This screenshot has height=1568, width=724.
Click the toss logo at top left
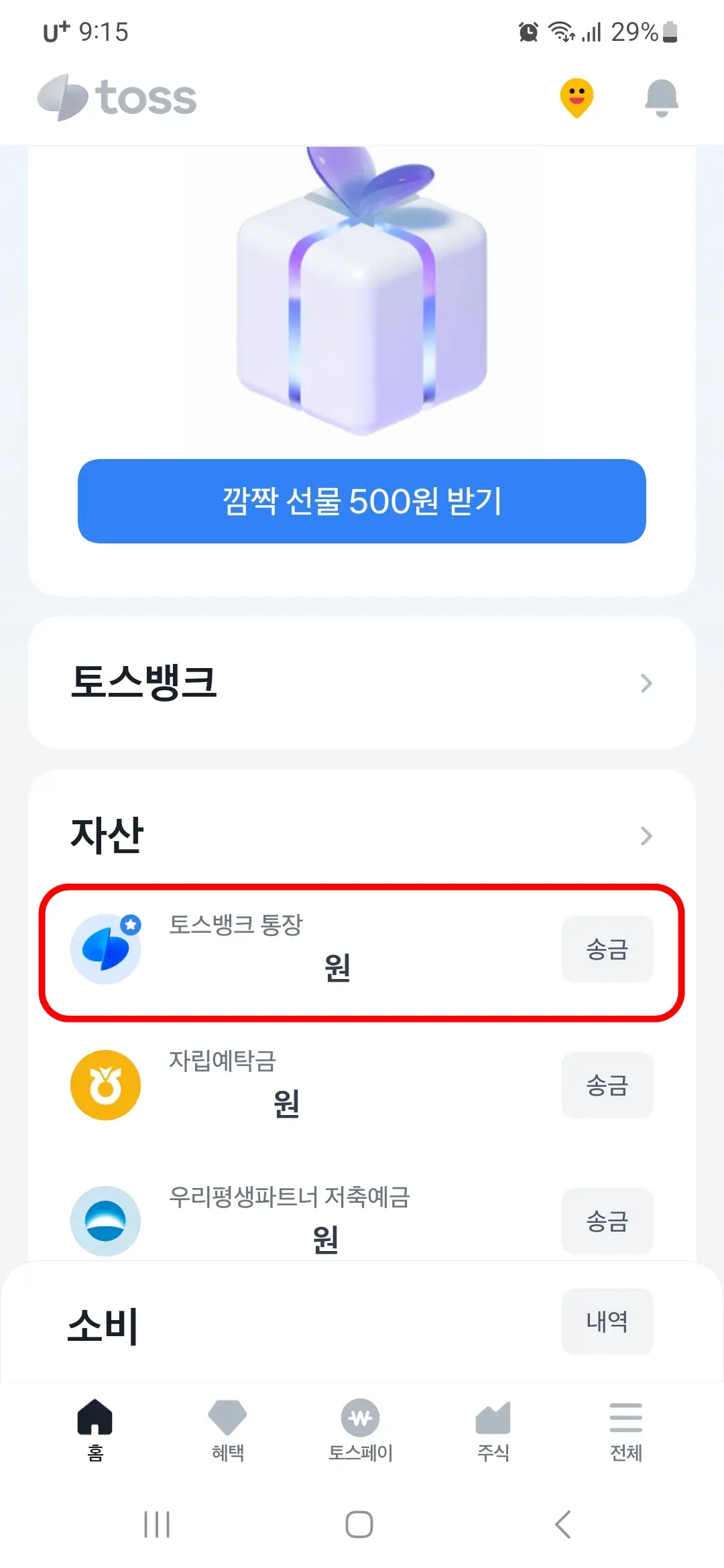click(117, 97)
